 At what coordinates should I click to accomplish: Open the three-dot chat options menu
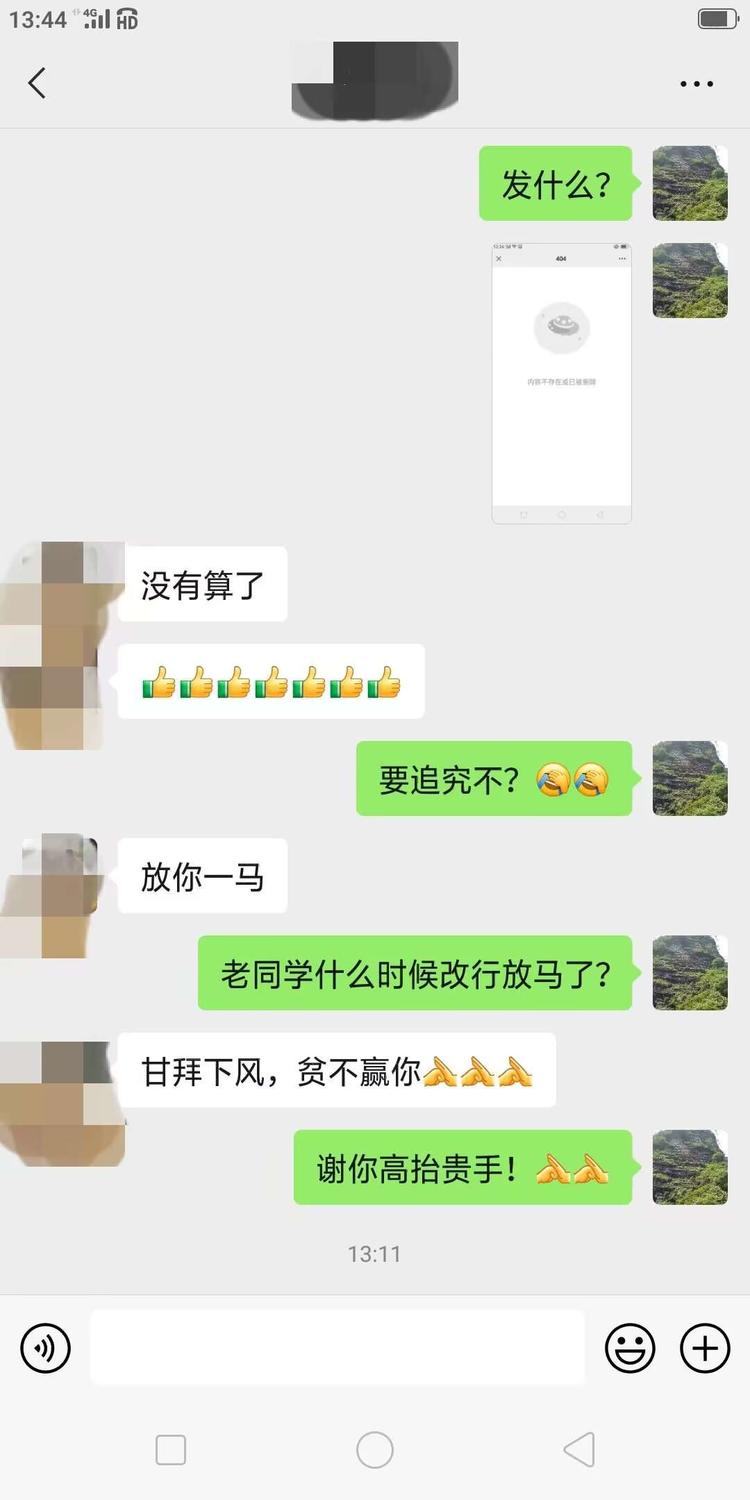tap(696, 84)
